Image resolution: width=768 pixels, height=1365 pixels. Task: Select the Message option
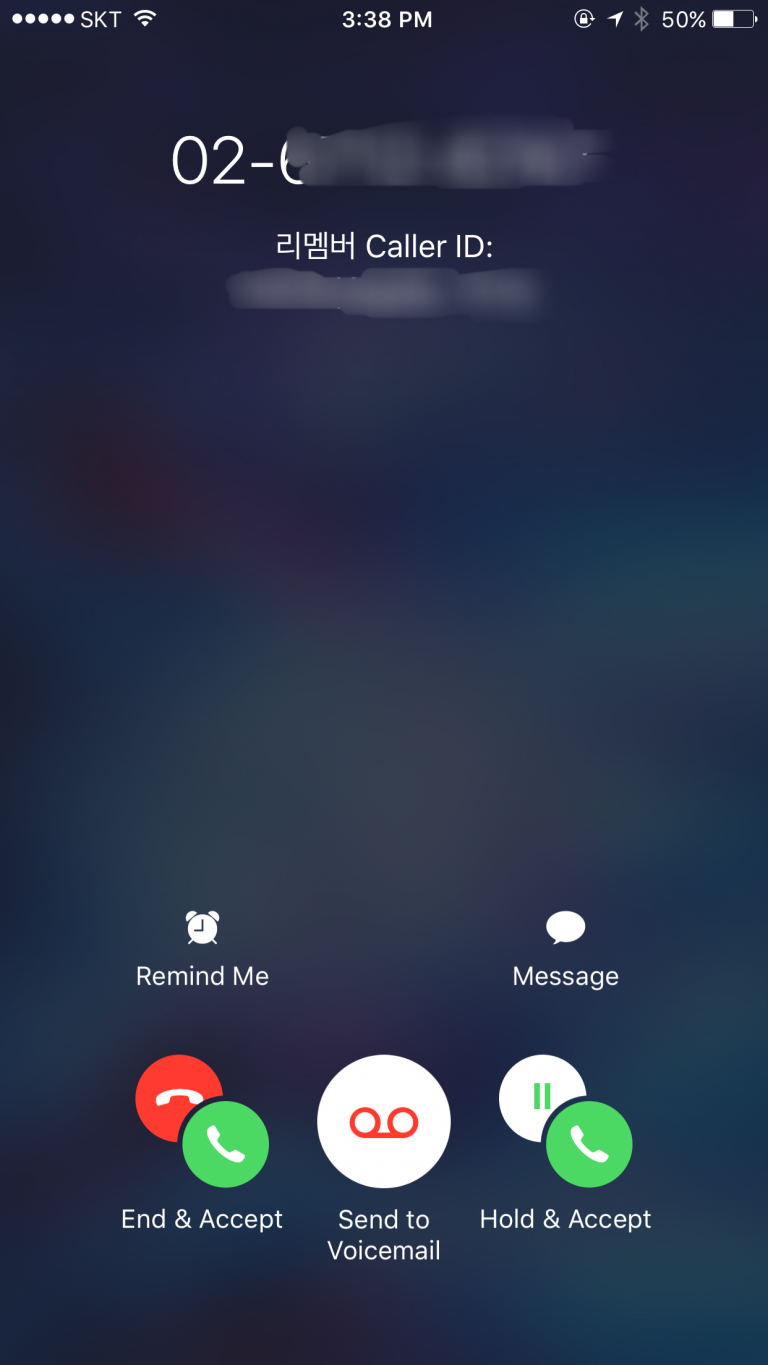coord(565,975)
